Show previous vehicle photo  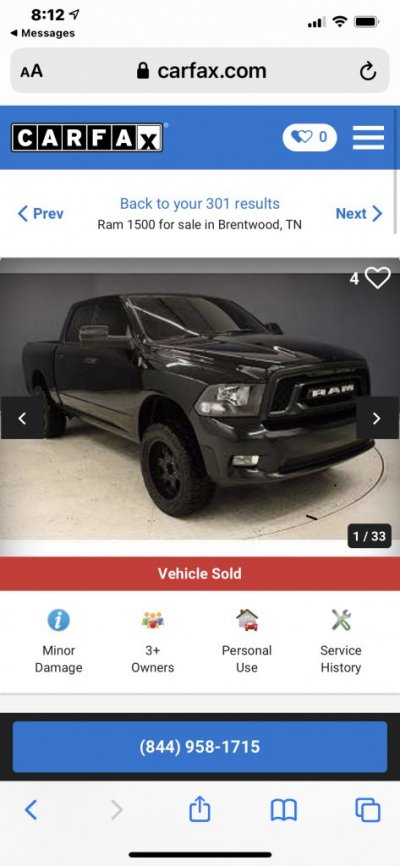coord(22,418)
